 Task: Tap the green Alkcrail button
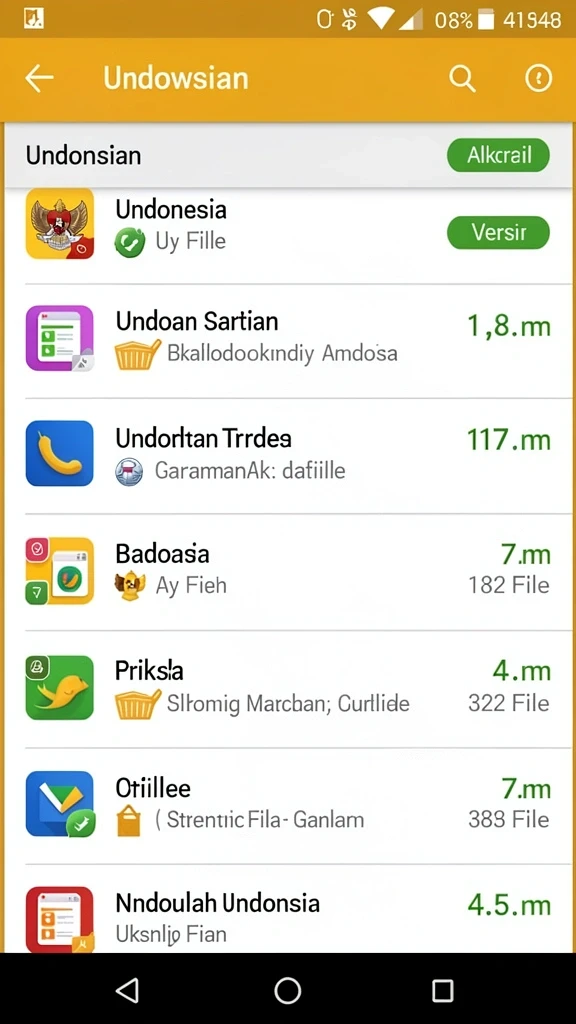(498, 155)
